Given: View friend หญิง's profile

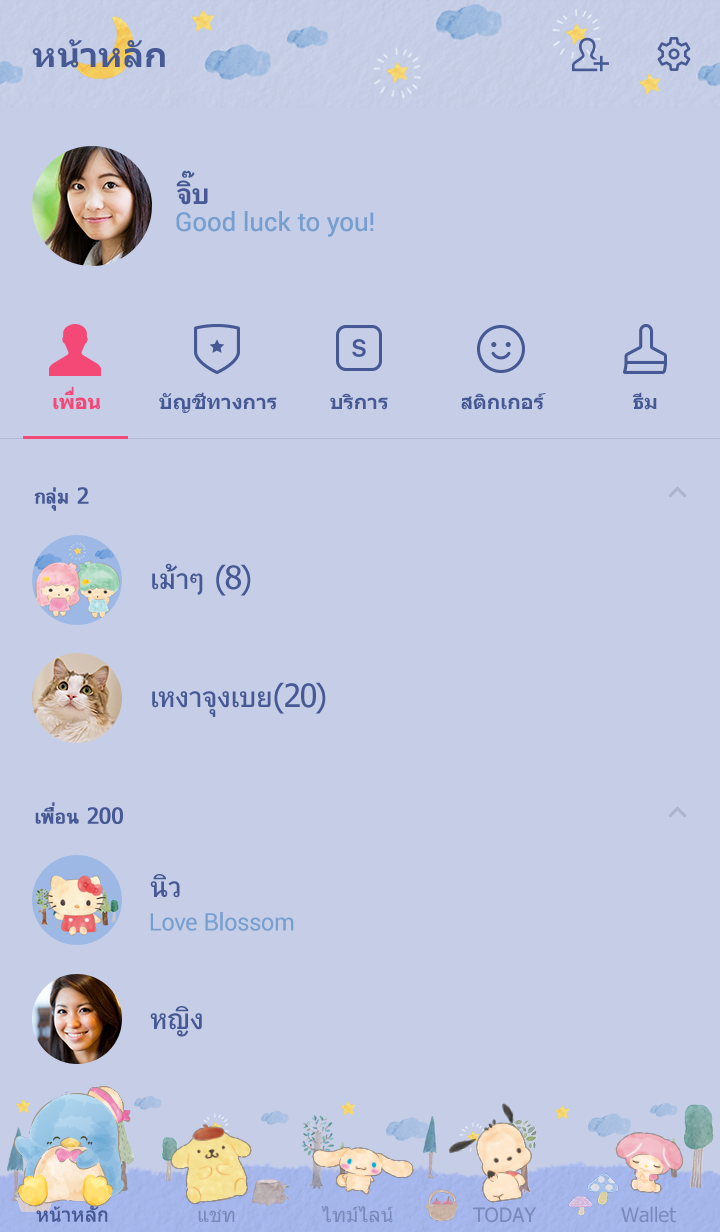Looking at the screenshot, I should [176, 1020].
